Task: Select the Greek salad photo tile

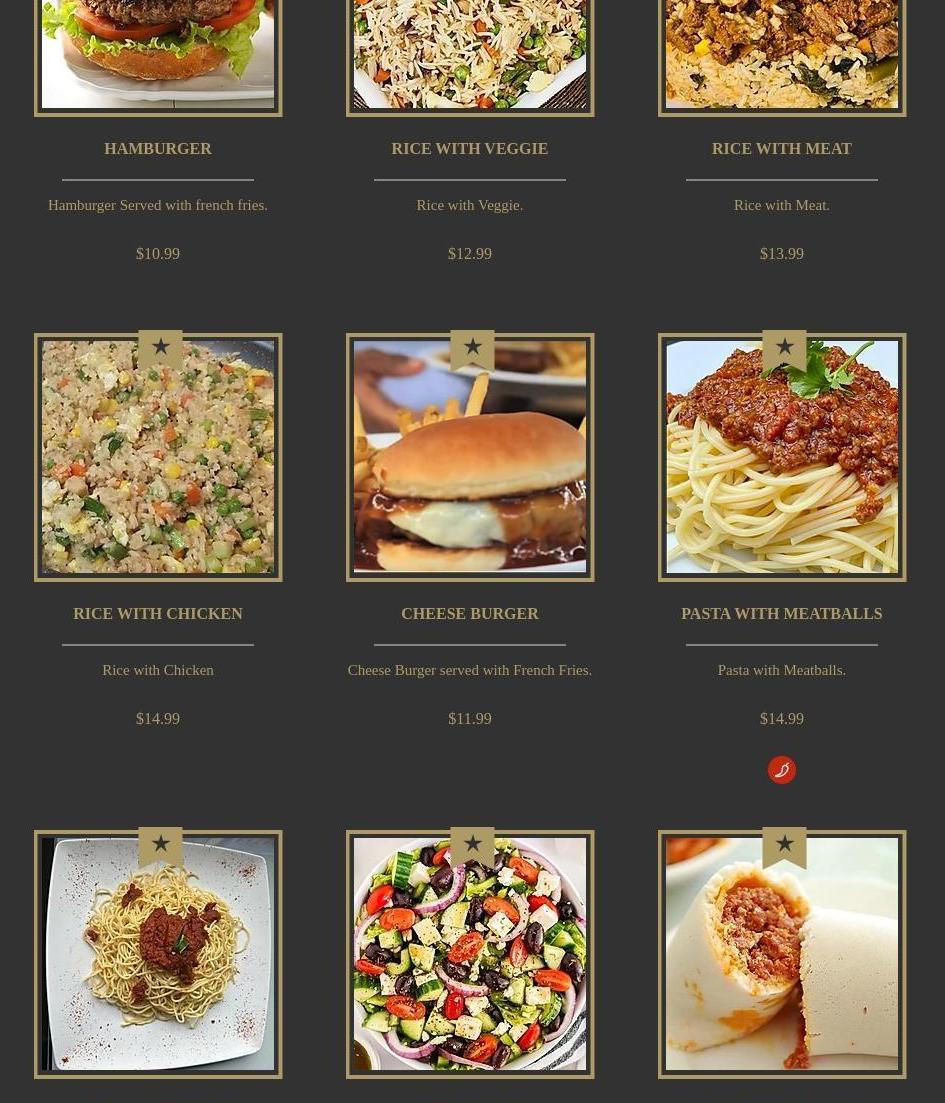Action: point(469,954)
